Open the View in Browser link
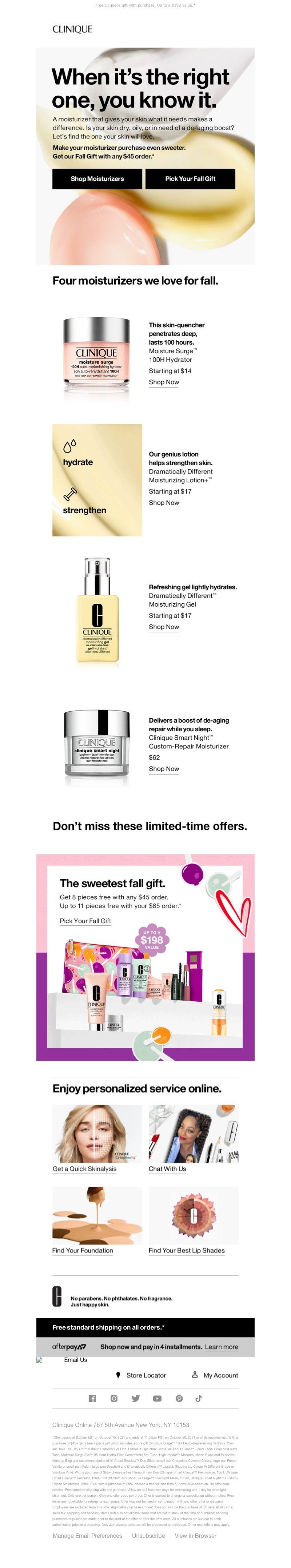The width and height of the screenshot is (291, 1568). click(x=195, y=1536)
